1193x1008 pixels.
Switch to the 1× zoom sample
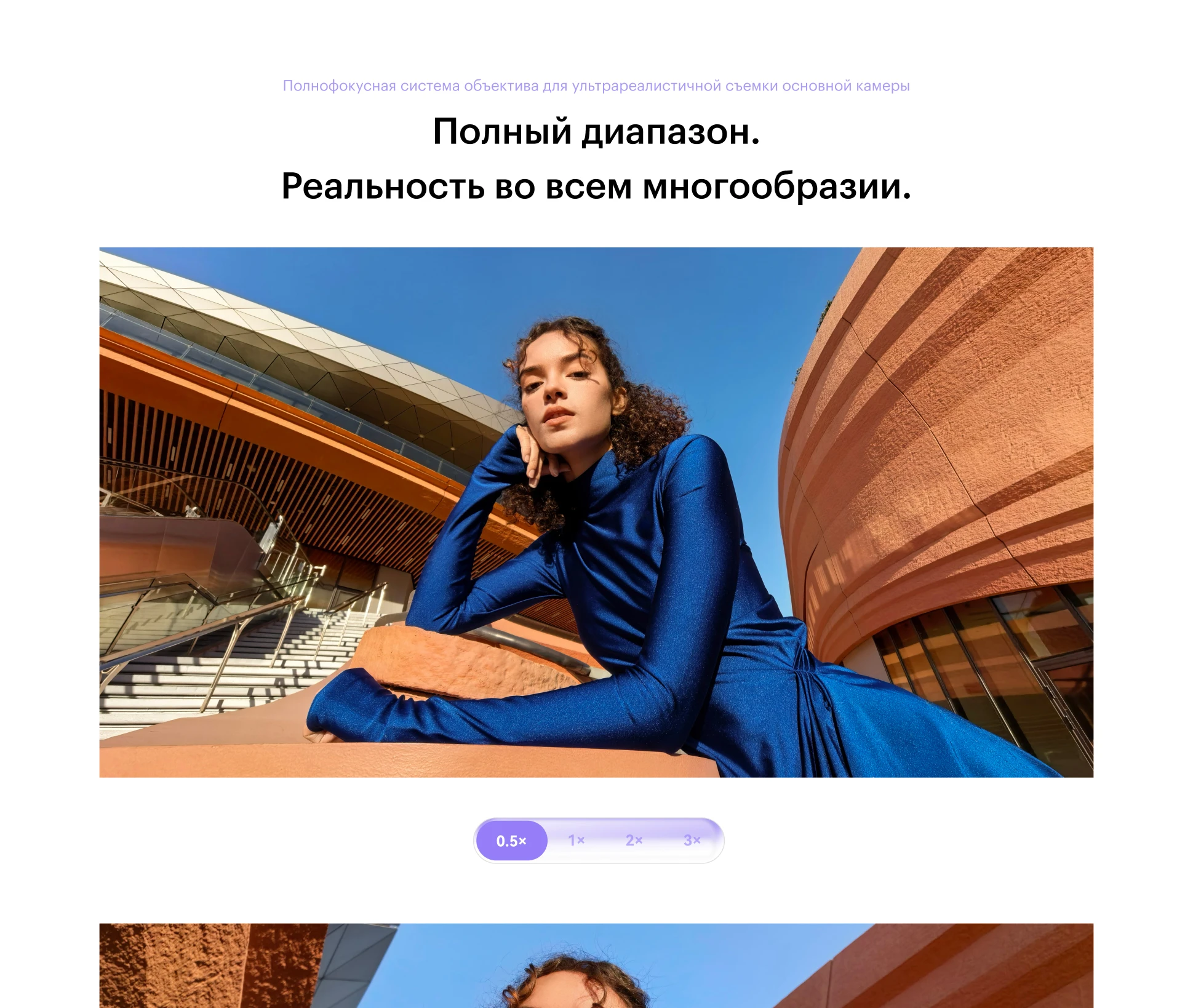pos(576,841)
